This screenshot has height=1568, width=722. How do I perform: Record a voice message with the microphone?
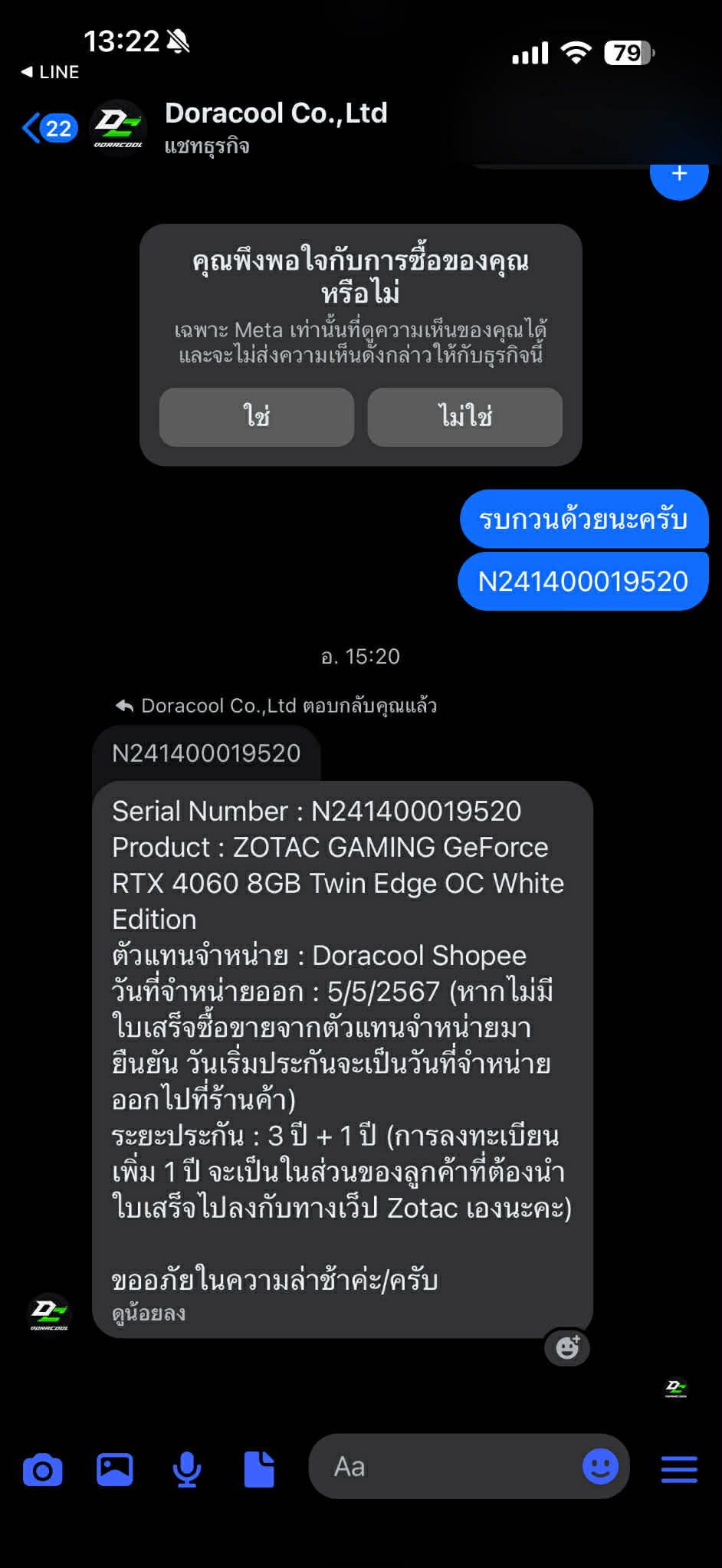186,1469
